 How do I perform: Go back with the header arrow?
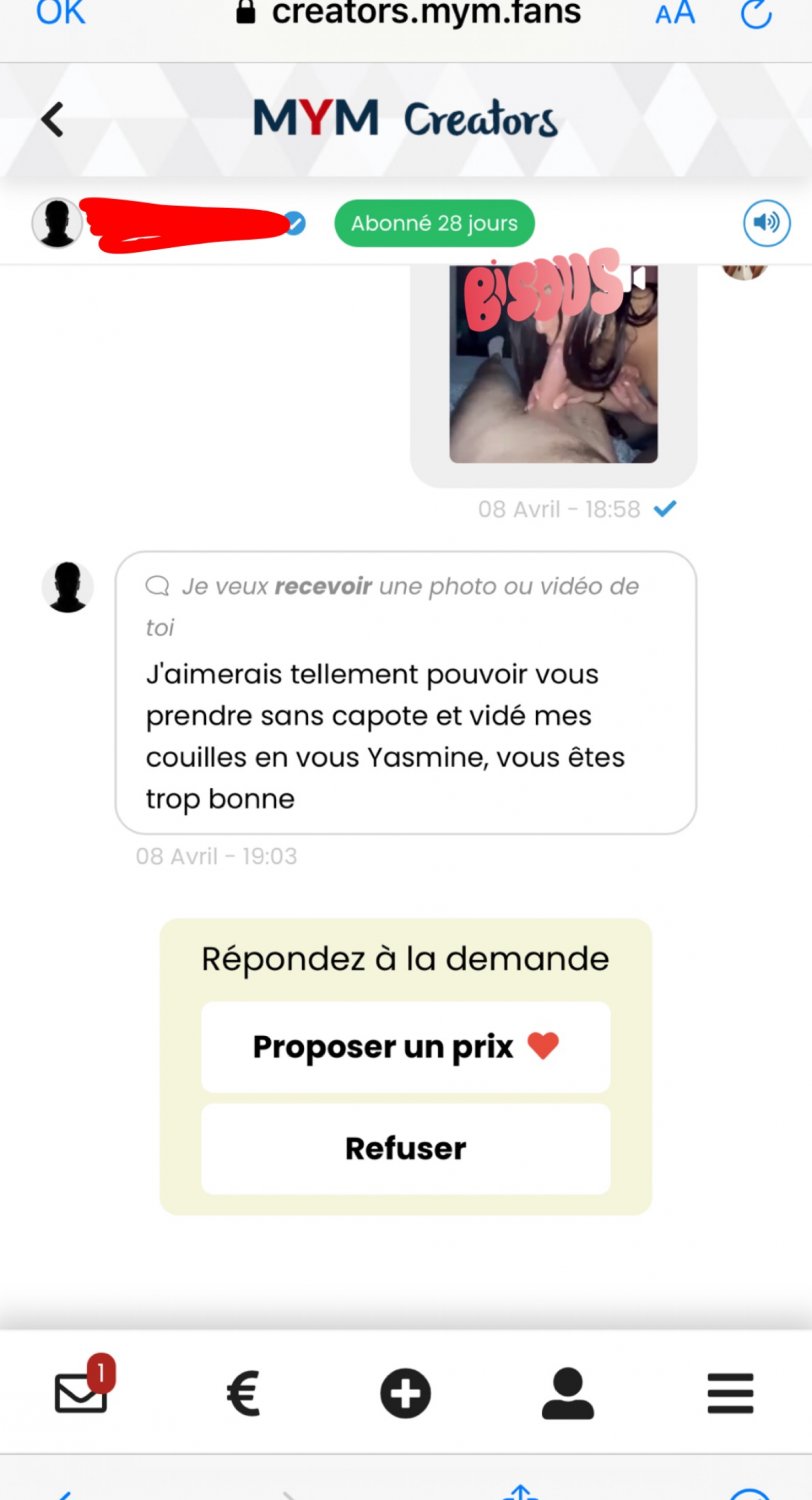coord(52,120)
